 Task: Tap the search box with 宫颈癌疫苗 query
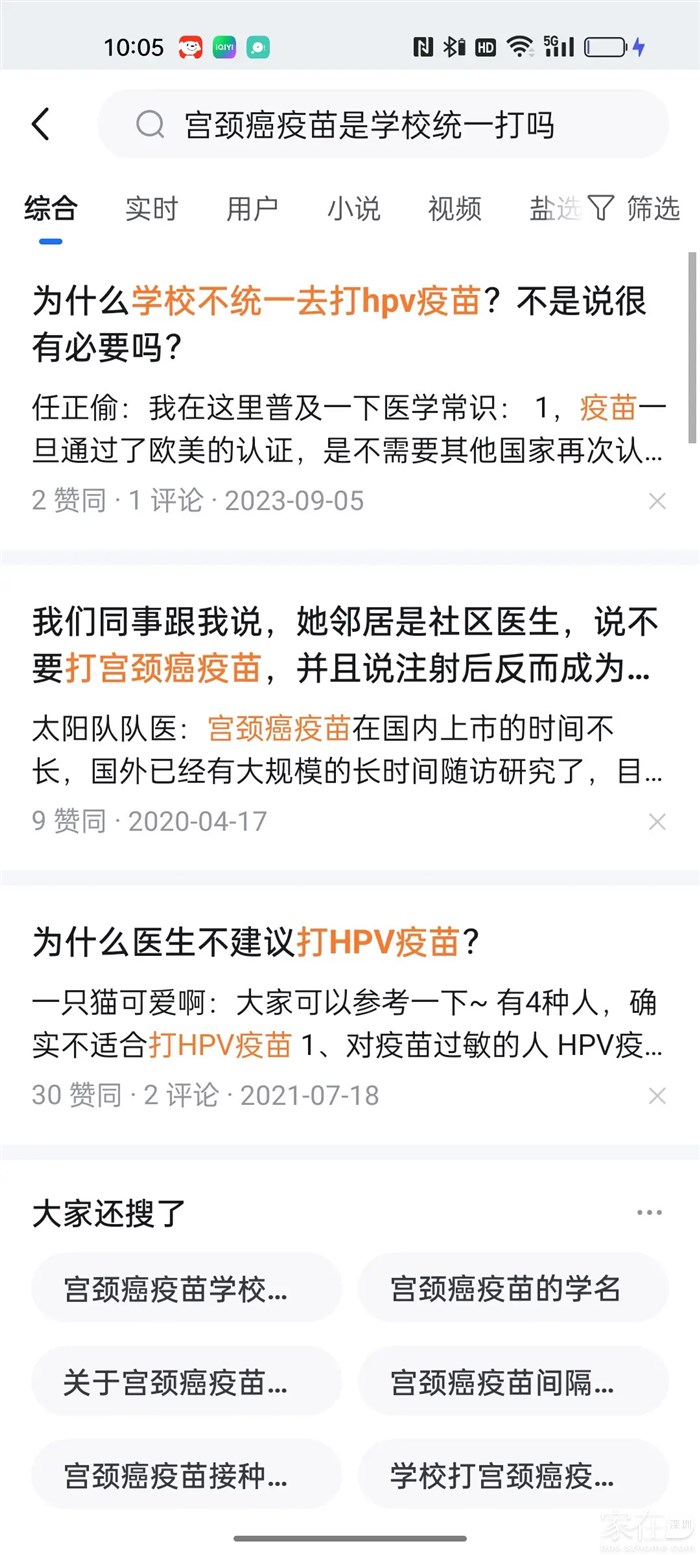(x=383, y=125)
